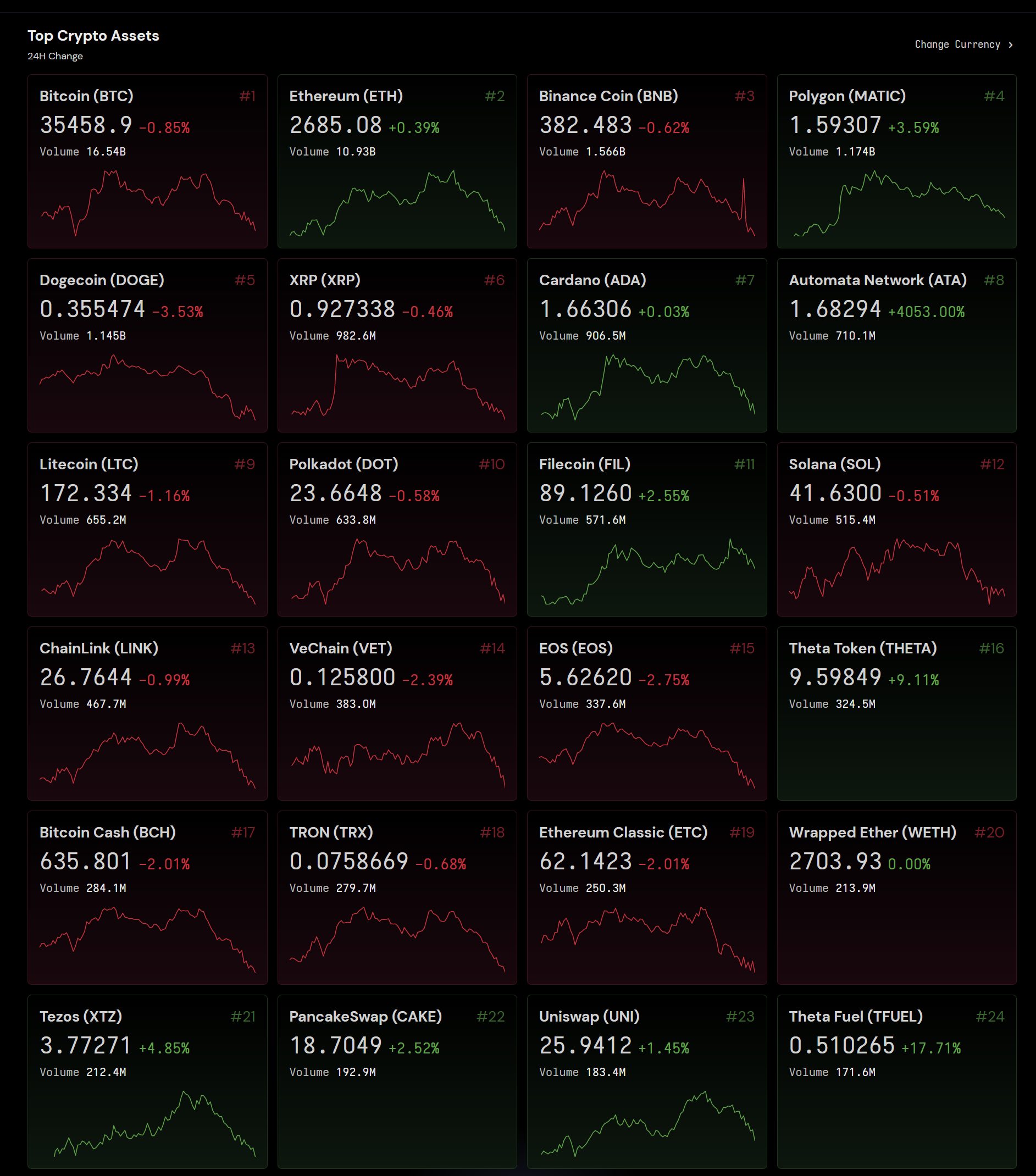Open the Dogecoin (DOGE) card

tap(147, 345)
